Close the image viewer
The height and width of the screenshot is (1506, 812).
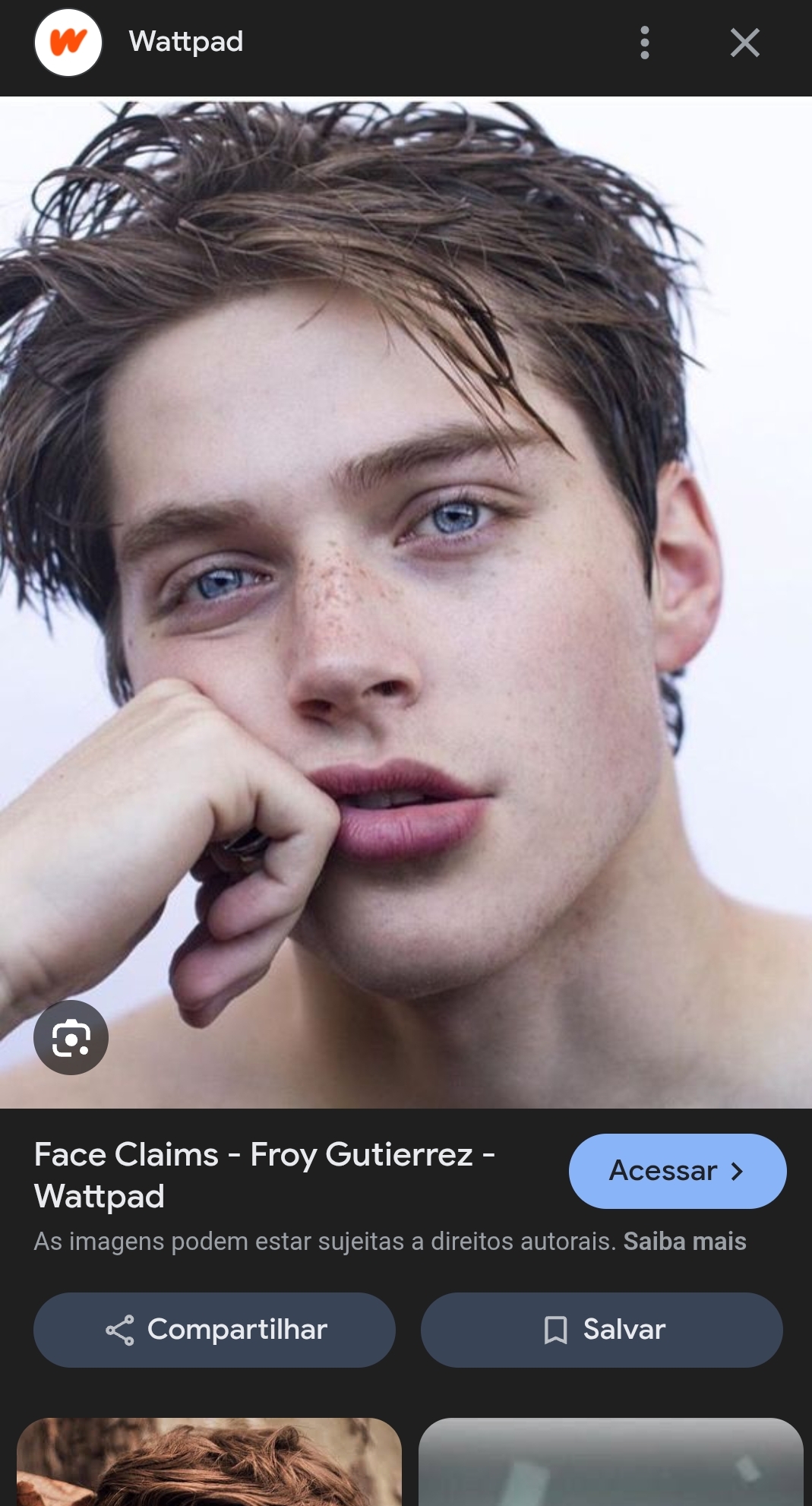[744, 43]
